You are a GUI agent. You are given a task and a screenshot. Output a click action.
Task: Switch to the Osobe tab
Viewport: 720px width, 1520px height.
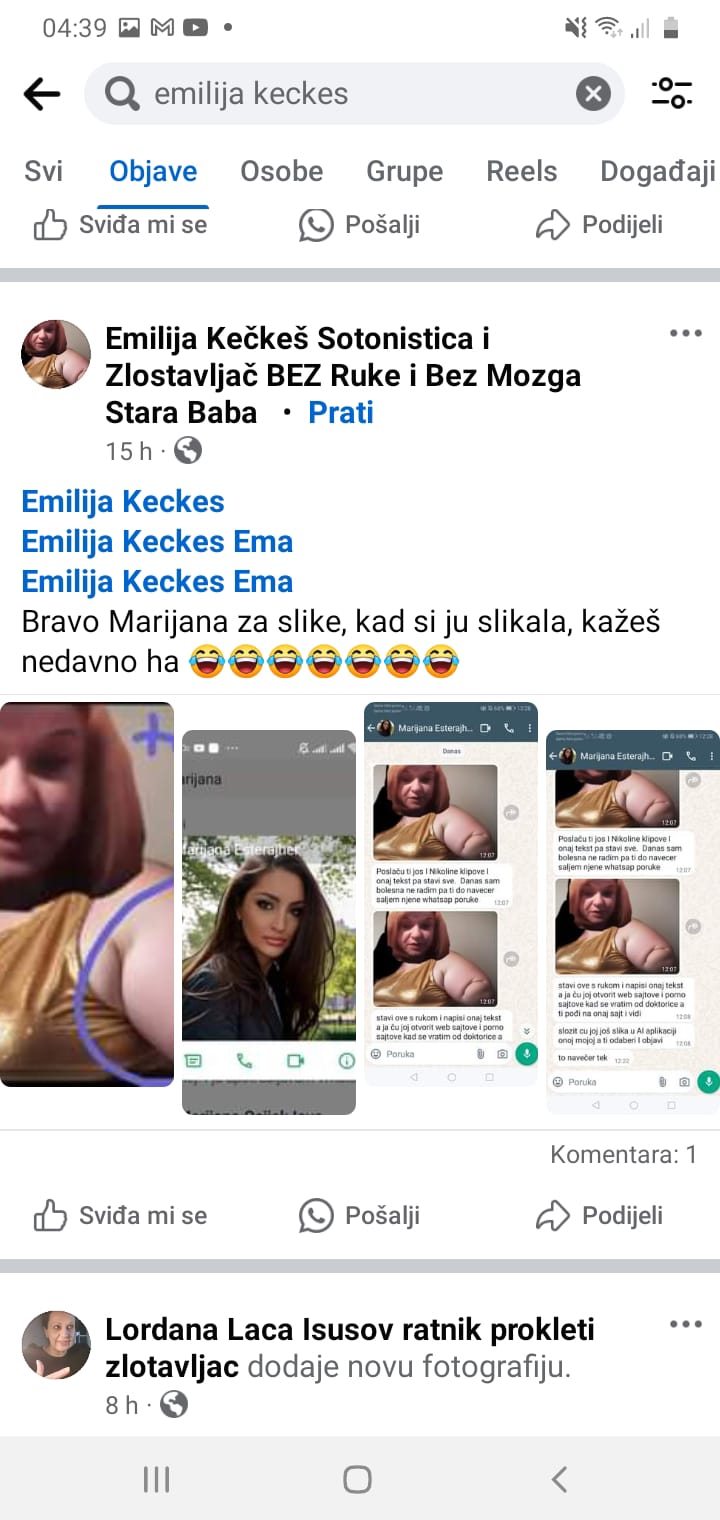(x=281, y=171)
